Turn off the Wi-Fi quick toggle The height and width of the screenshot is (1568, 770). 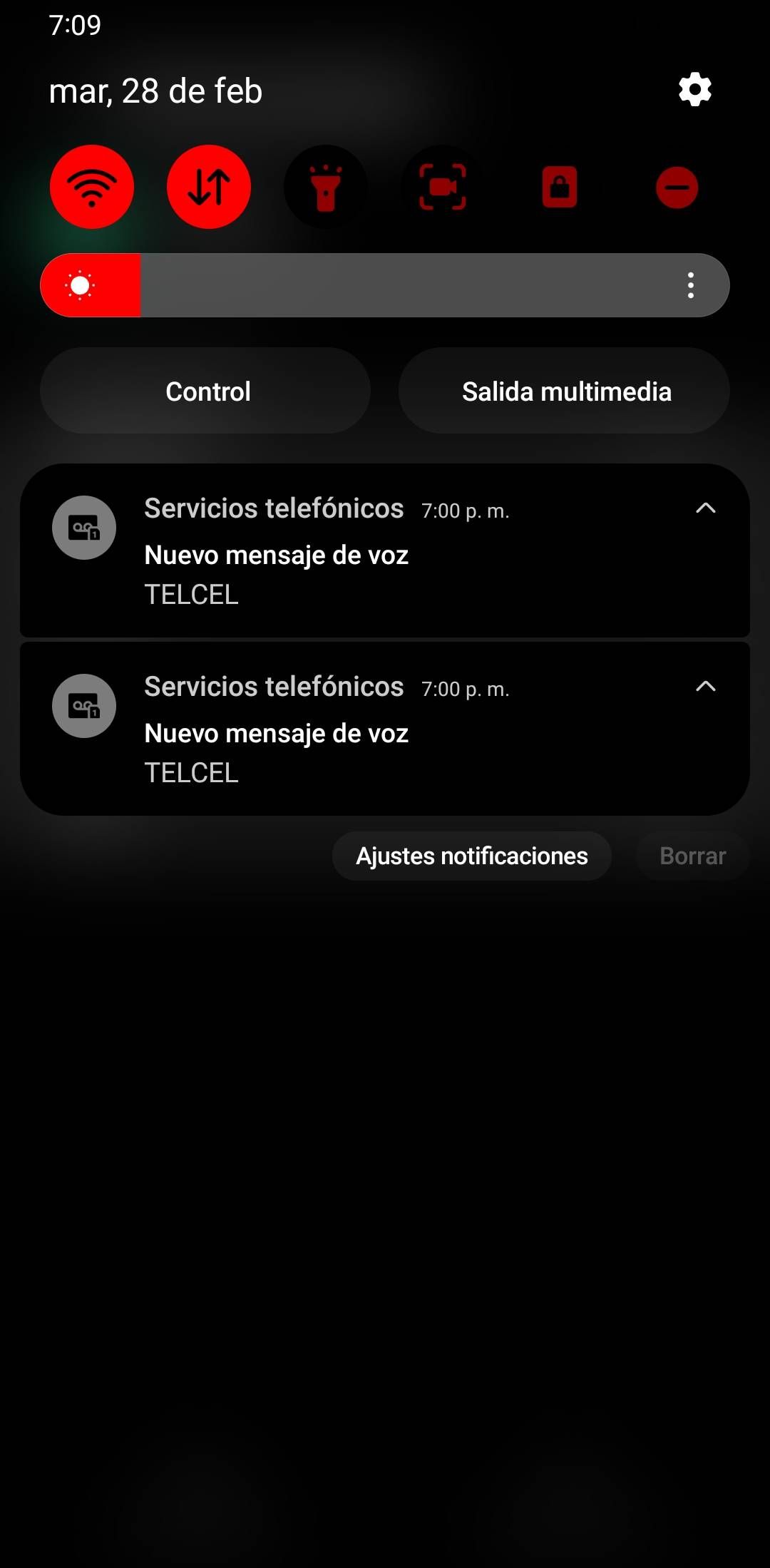pos(92,187)
